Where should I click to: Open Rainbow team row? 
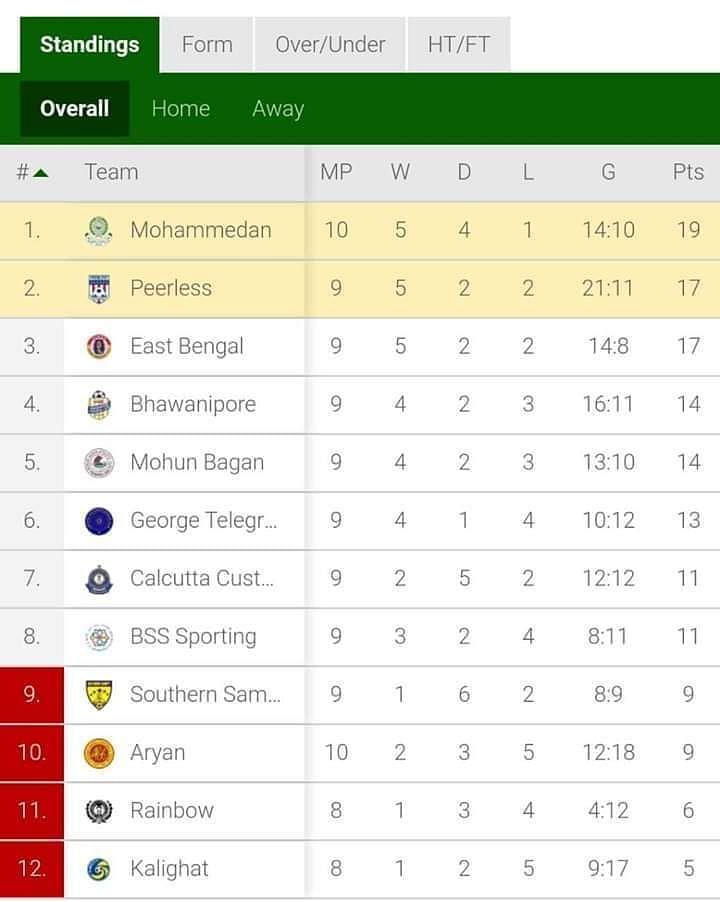171,810
